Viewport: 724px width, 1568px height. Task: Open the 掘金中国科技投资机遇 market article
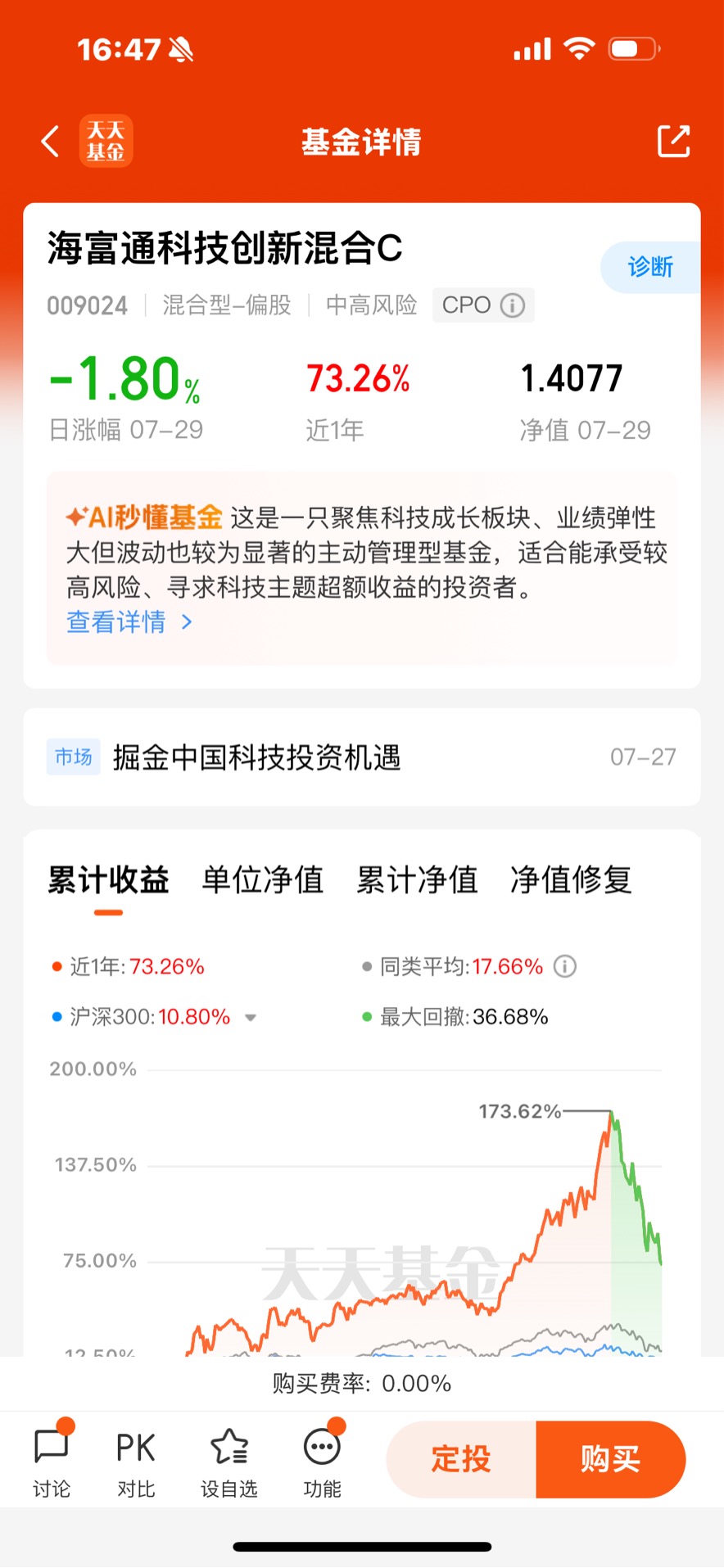click(362, 757)
